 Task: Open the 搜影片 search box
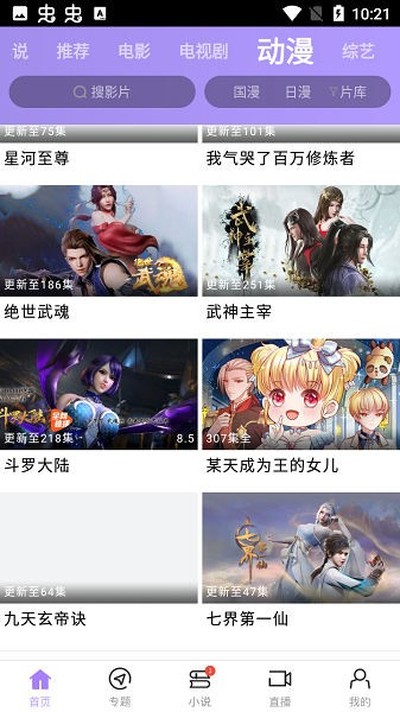tap(102, 92)
